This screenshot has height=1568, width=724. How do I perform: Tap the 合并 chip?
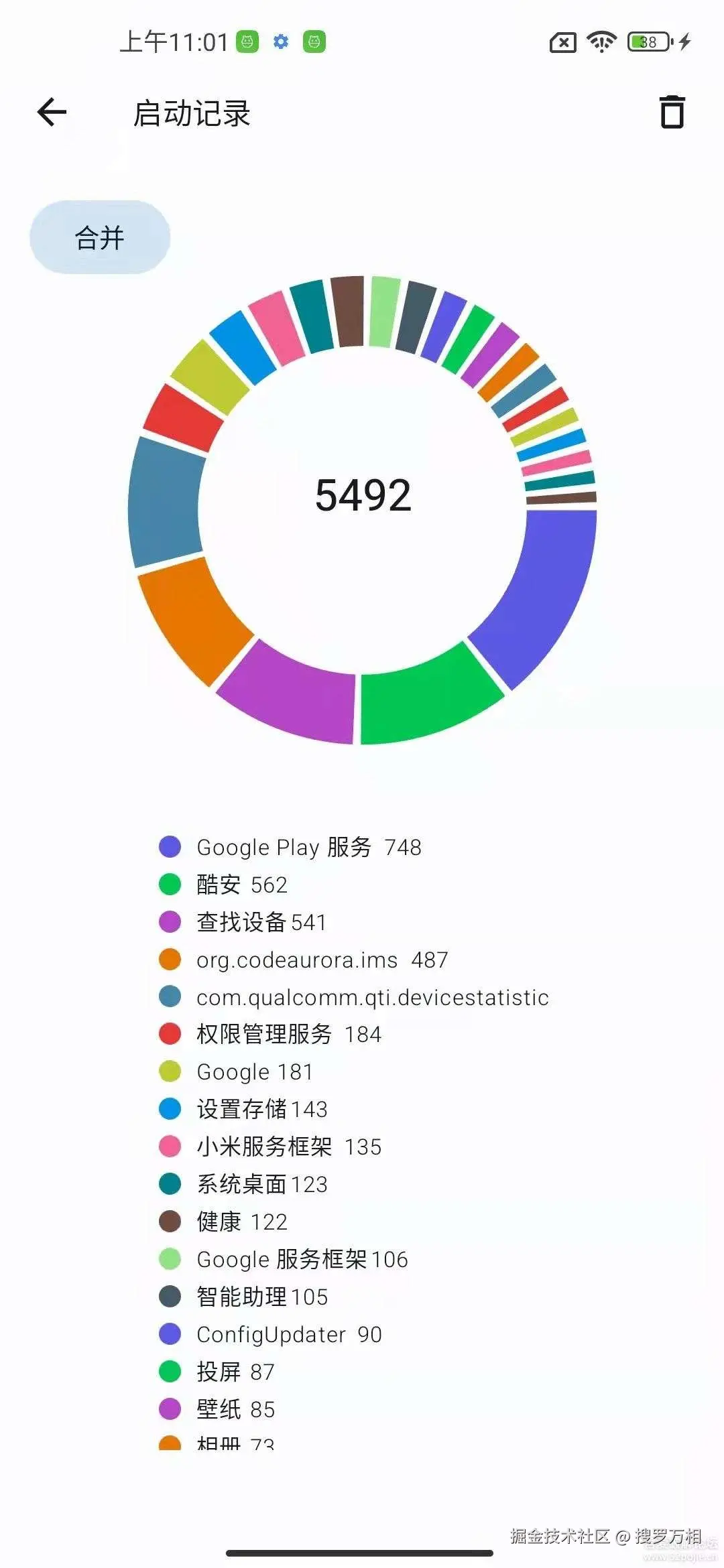(x=100, y=237)
